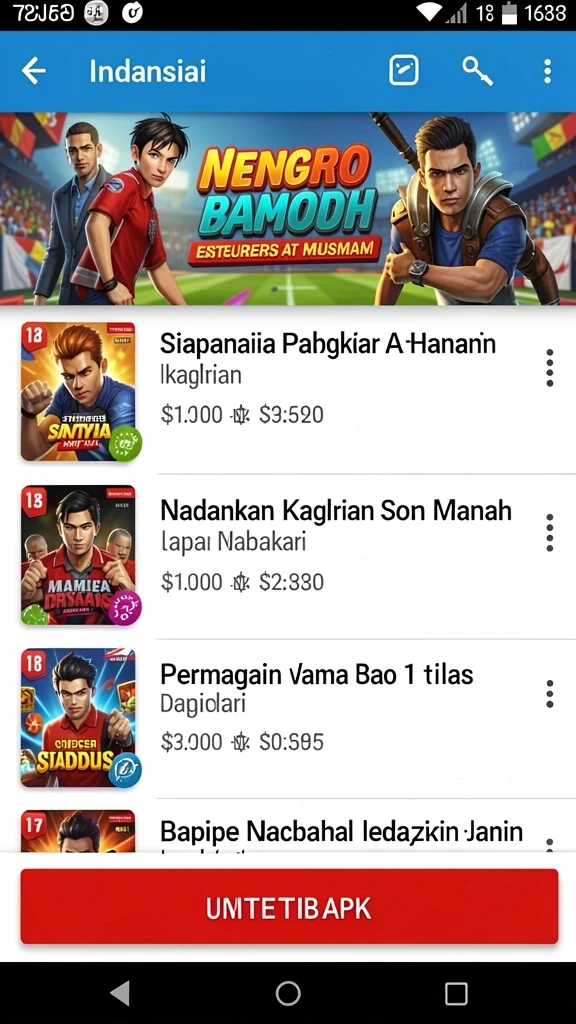Image resolution: width=576 pixels, height=1024 pixels.
Task: Open menu for Permagain Vama Bao 1 tilas
Action: click(550, 693)
